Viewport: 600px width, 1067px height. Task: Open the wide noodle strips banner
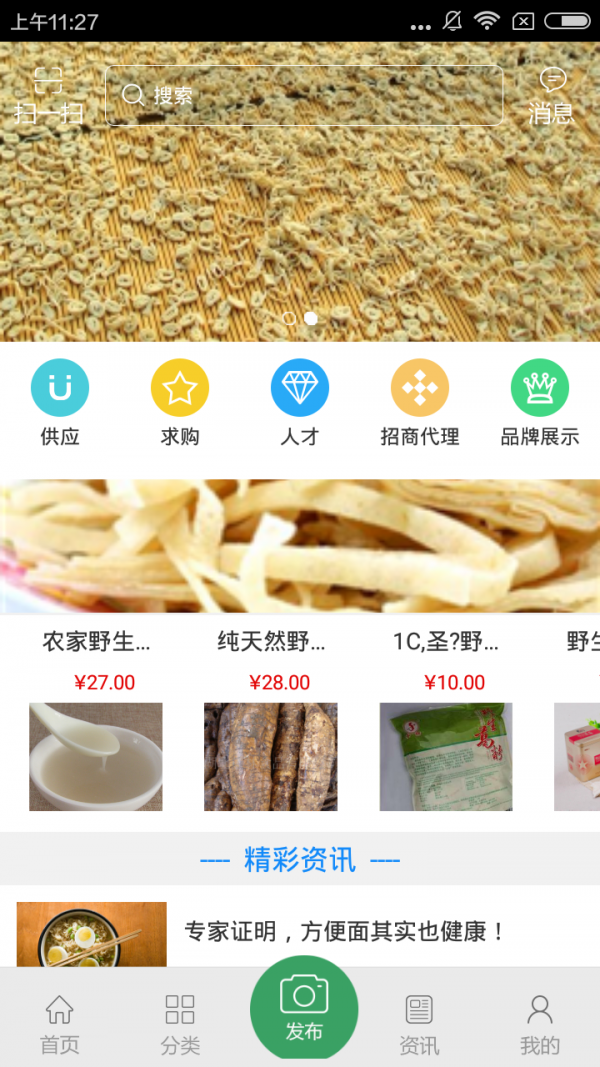[x=300, y=546]
